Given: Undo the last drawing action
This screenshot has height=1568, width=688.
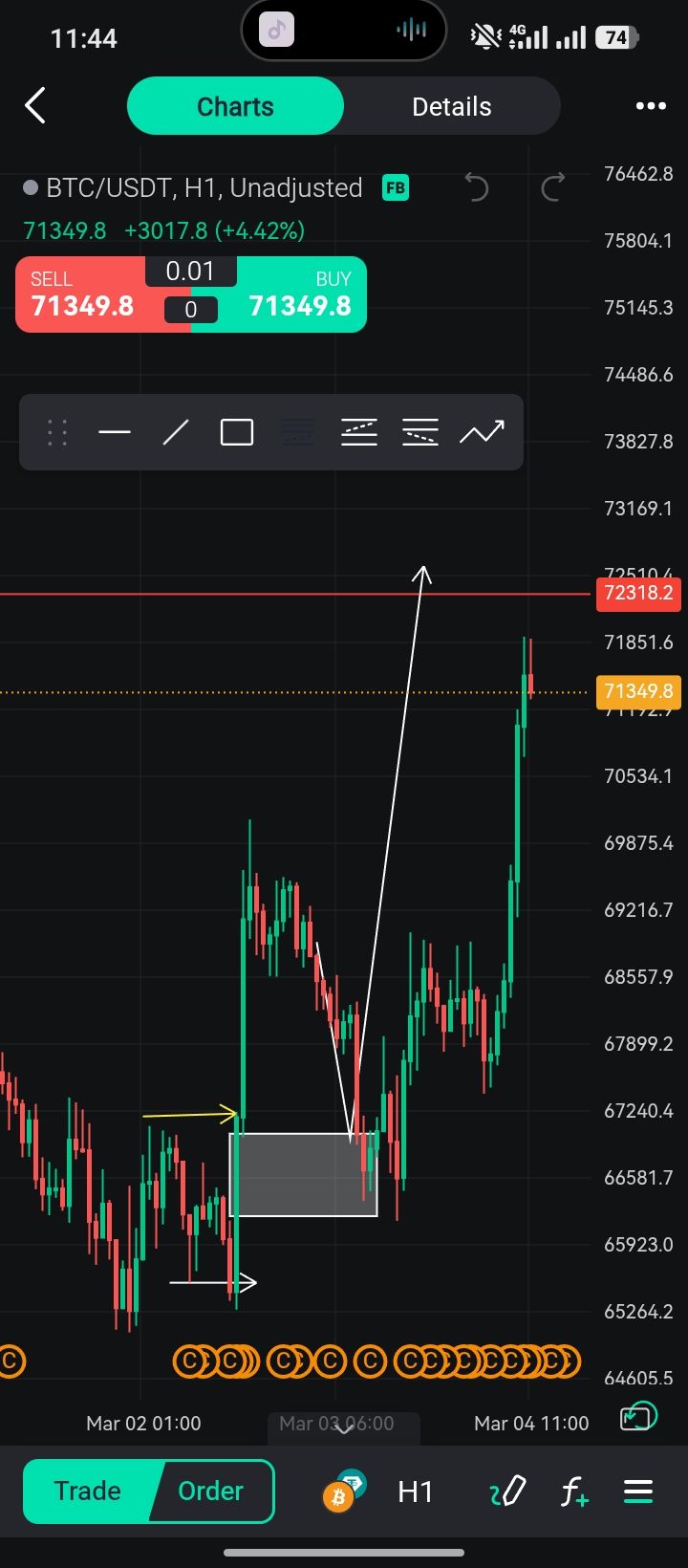Looking at the screenshot, I should (x=476, y=187).
